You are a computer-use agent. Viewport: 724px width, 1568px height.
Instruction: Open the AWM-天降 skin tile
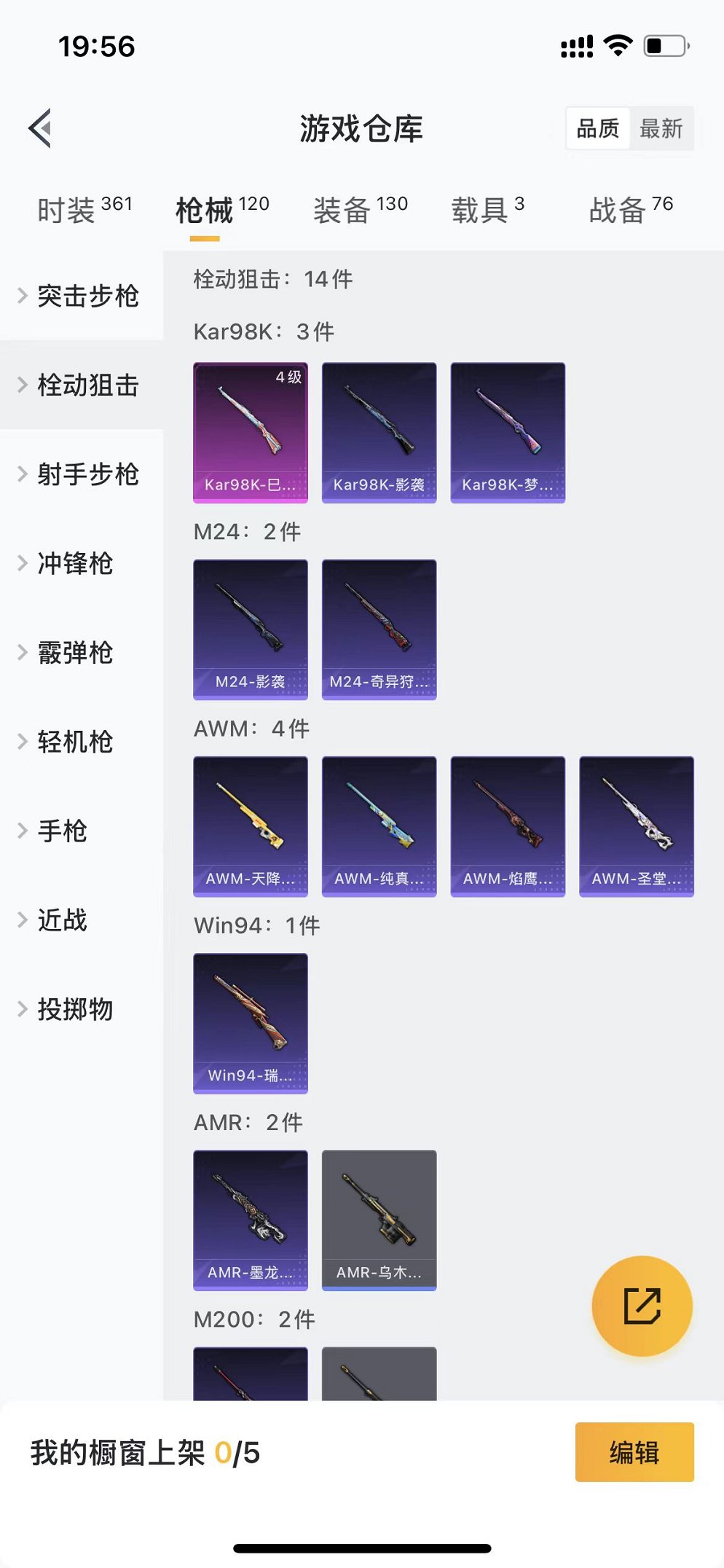coord(250,826)
